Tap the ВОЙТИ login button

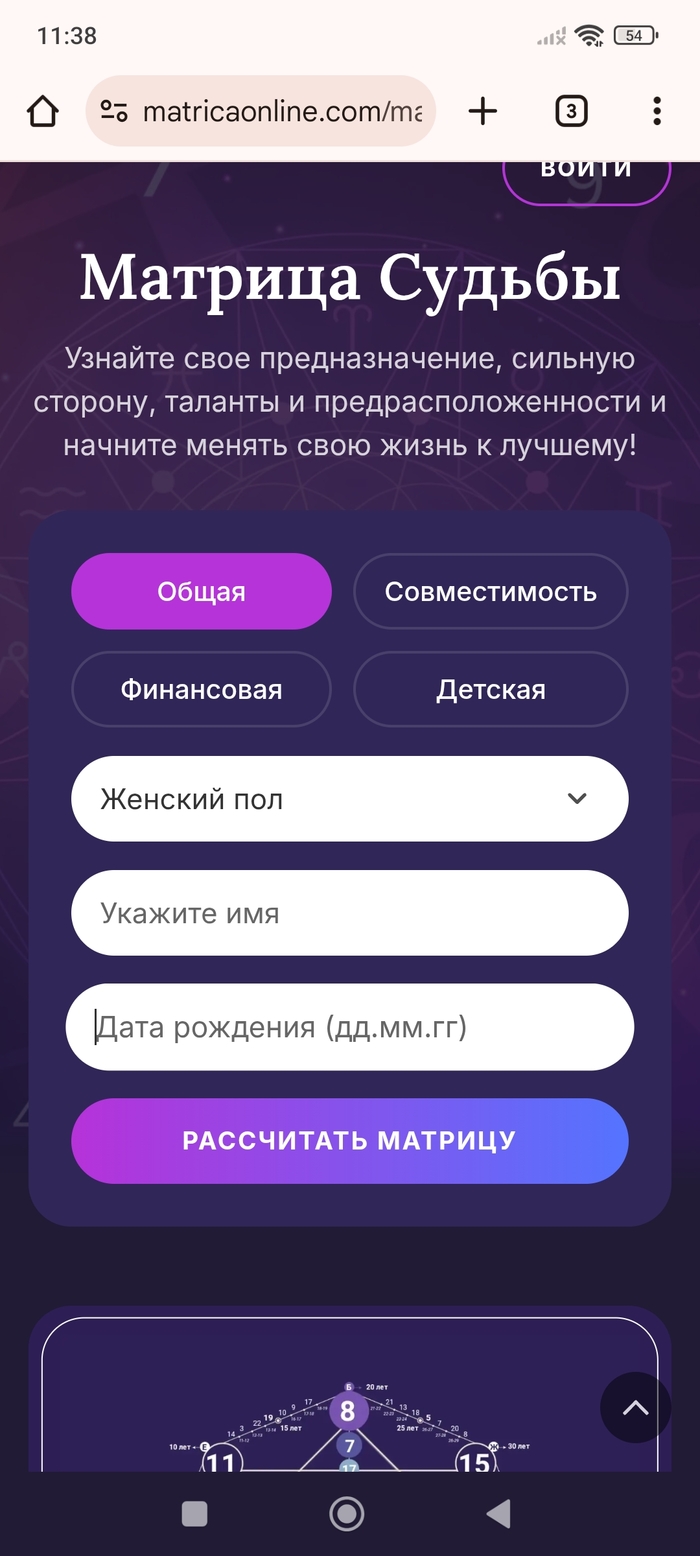point(586,173)
